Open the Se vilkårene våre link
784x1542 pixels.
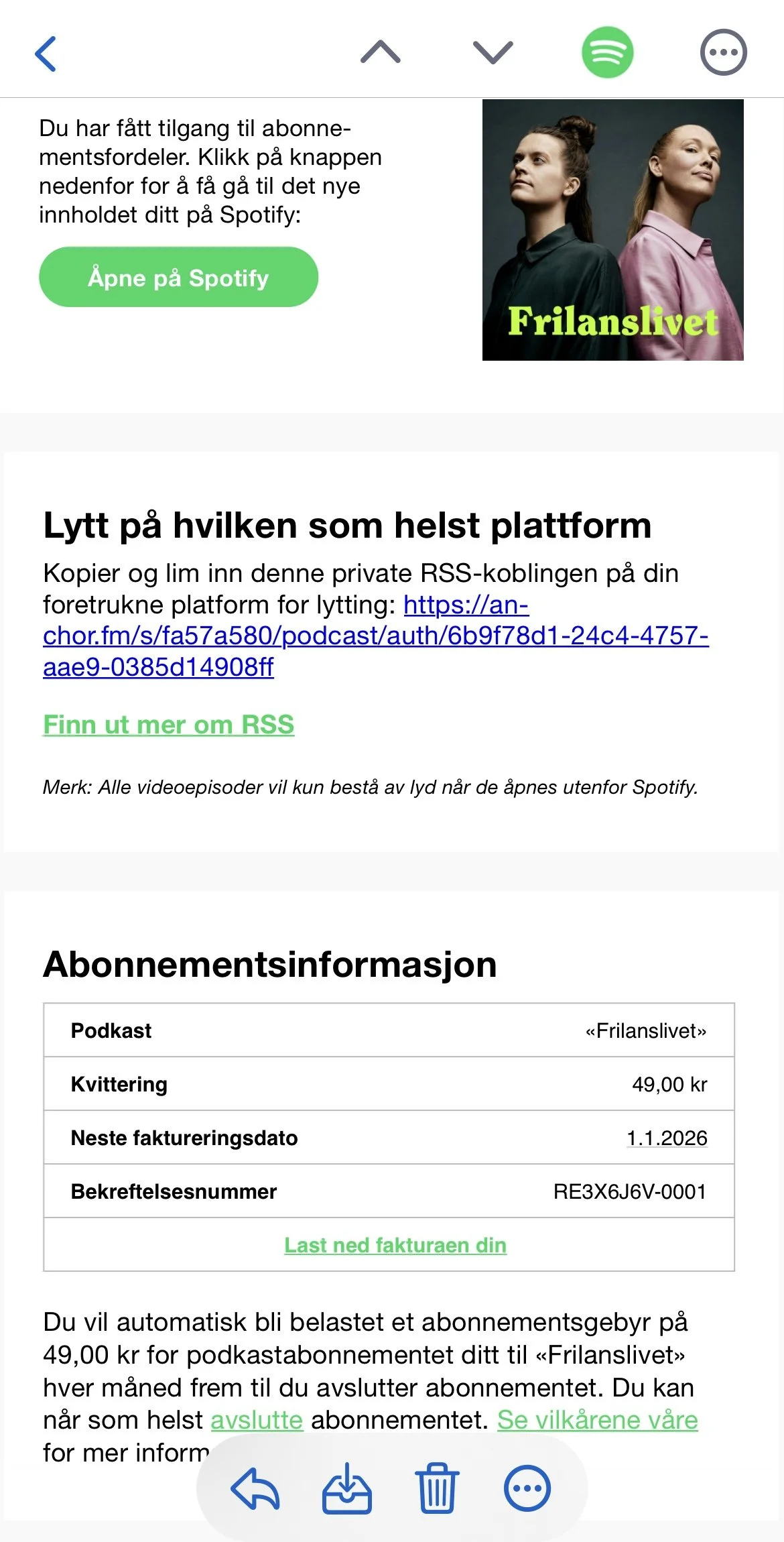point(598,1420)
